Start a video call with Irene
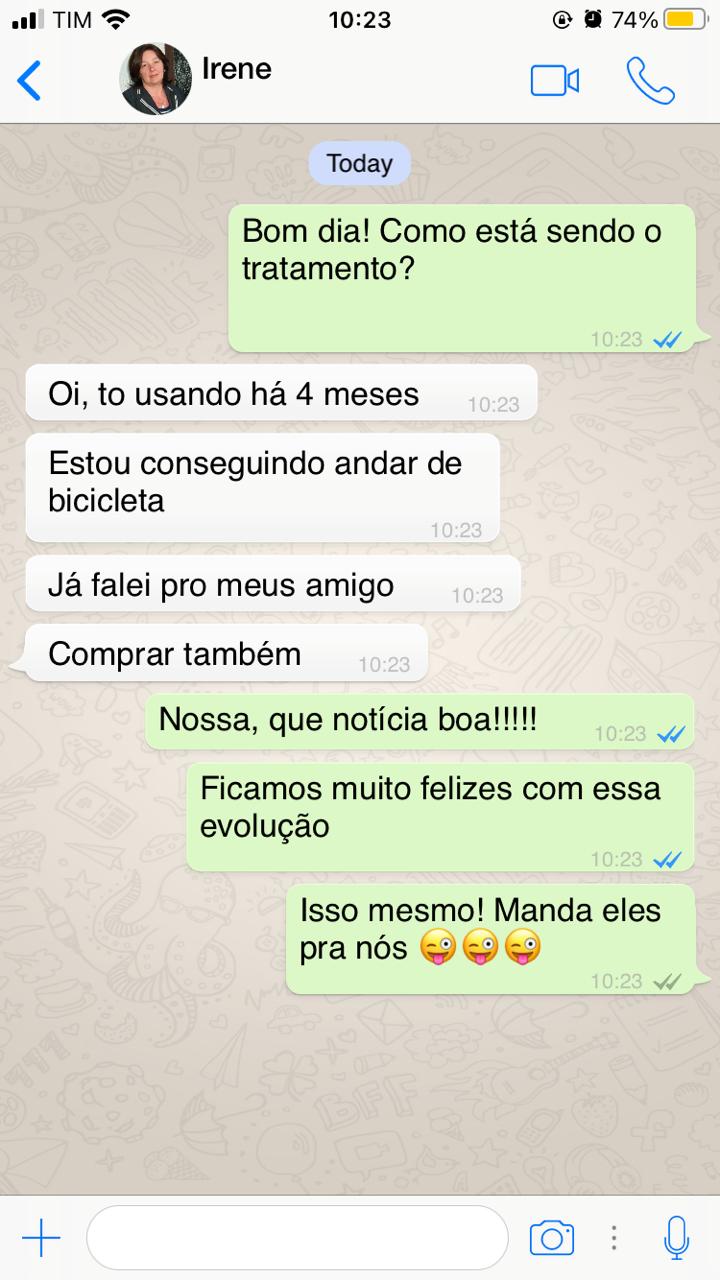 [555, 81]
